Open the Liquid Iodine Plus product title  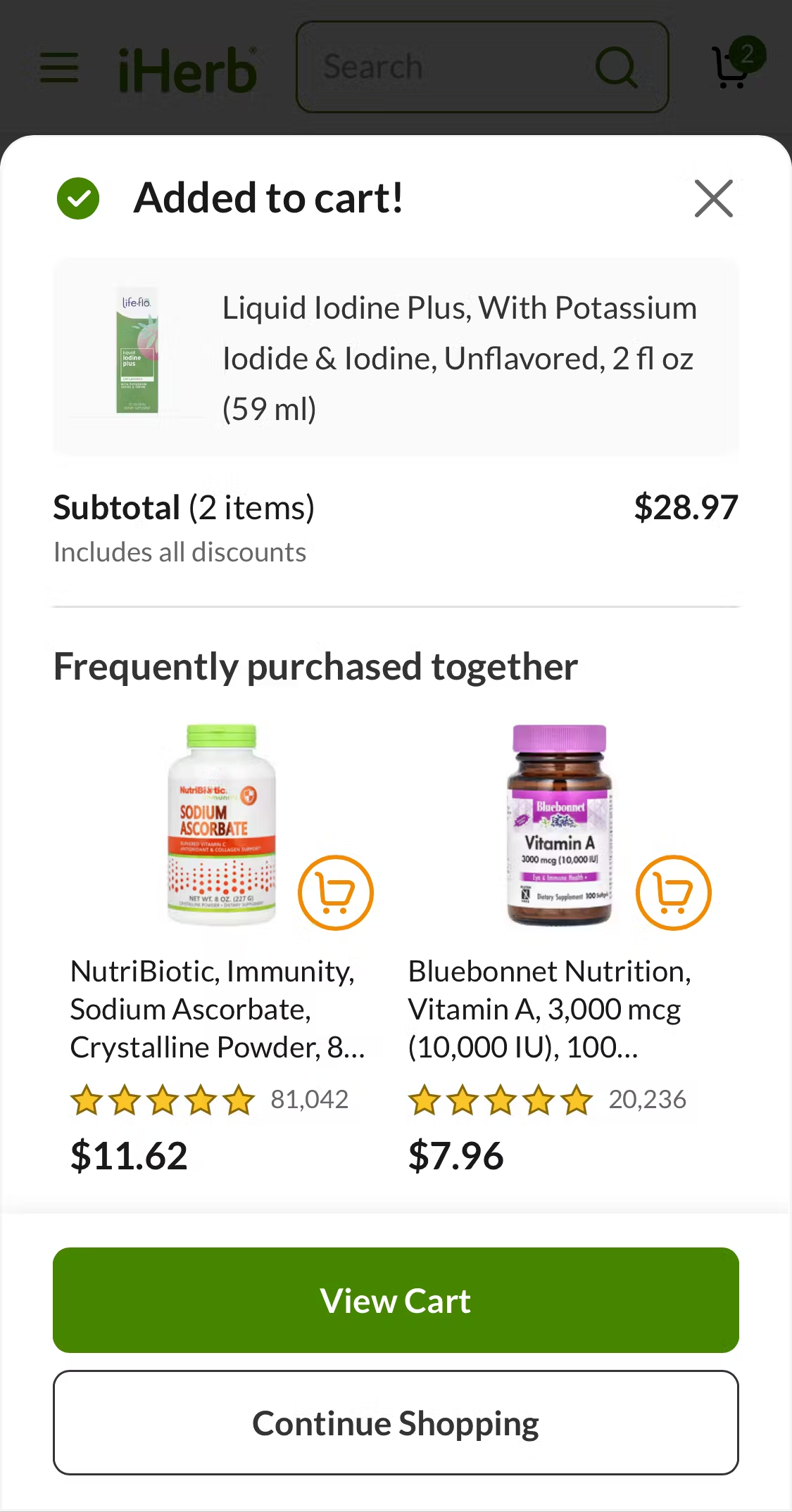(x=458, y=357)
